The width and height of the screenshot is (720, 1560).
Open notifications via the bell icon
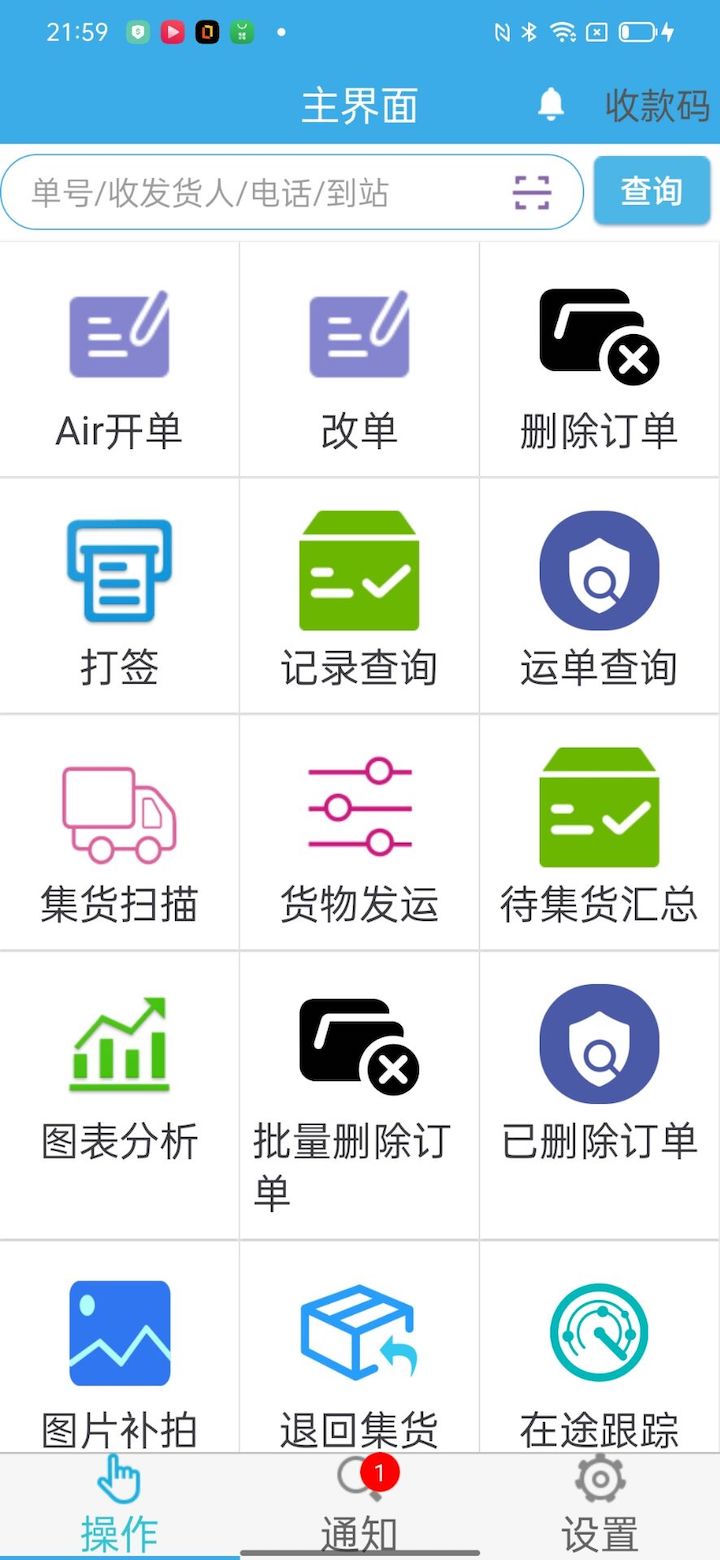coord(551,104)
